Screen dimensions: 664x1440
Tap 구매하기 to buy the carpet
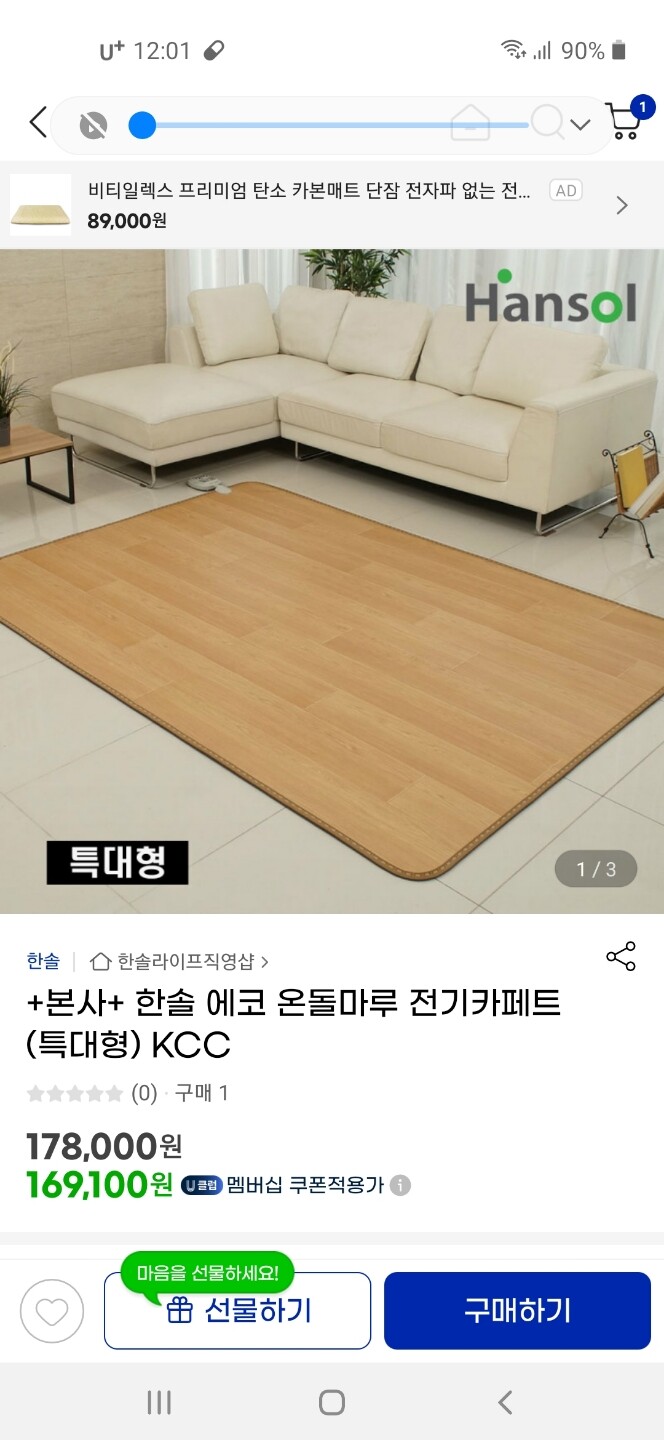coord(517,1311)
